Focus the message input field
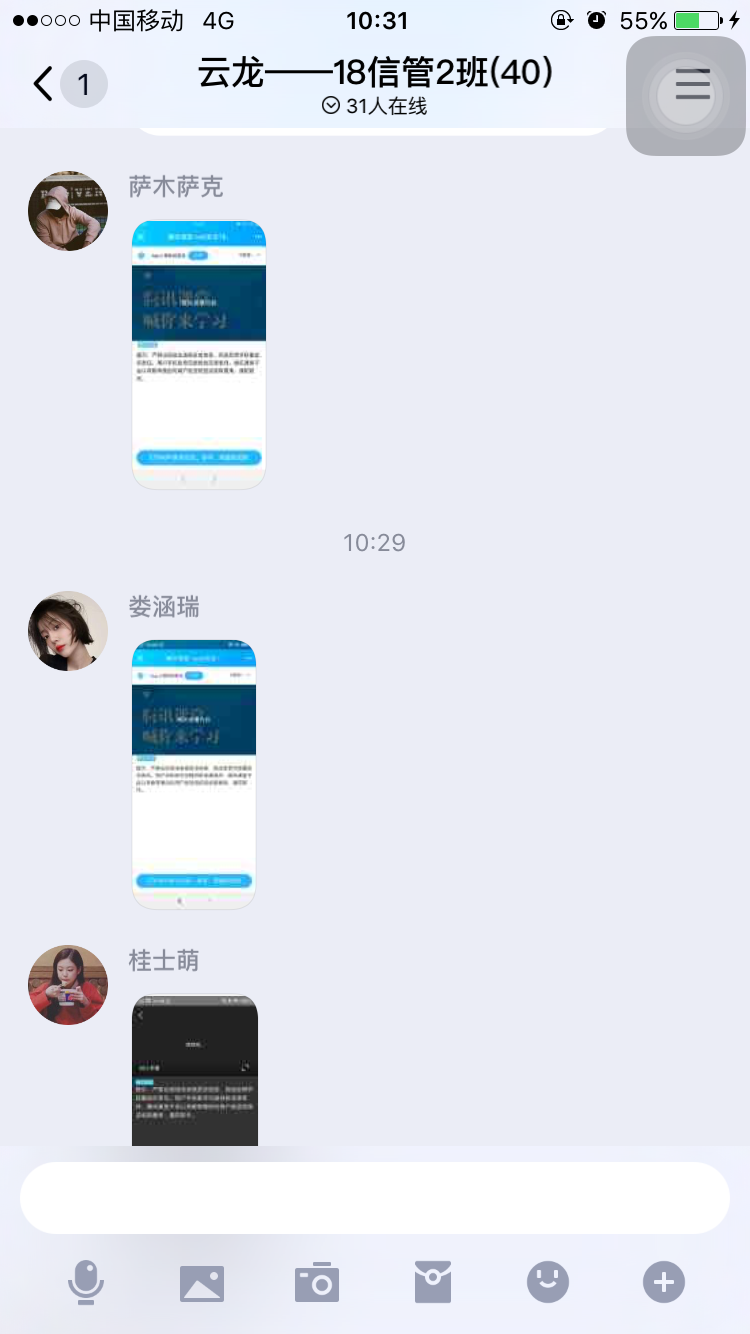This screenshot has width=750, height=1334. pyautogui.click(x=375, y=1198)
